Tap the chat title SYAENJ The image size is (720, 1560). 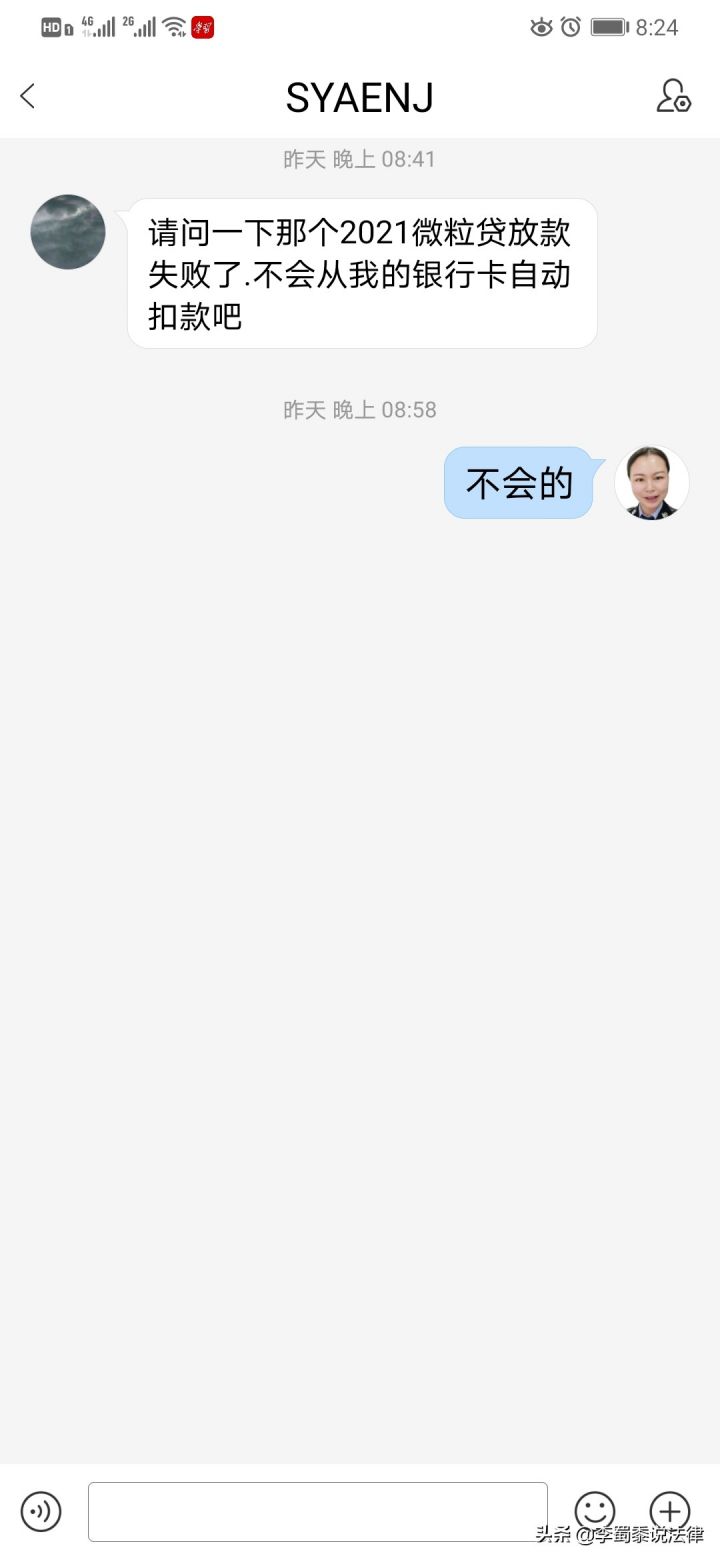(x=360, y=96)
